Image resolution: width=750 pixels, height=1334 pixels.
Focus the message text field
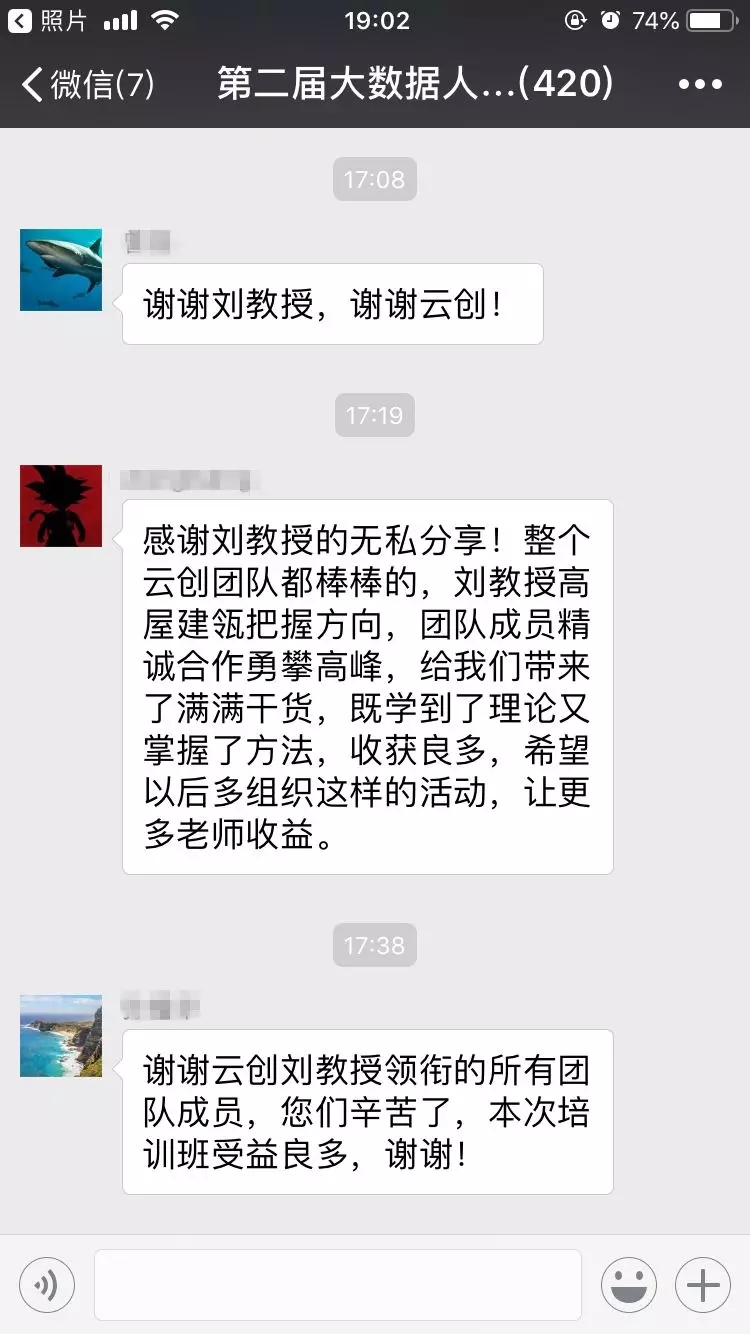click(338, 1285)
